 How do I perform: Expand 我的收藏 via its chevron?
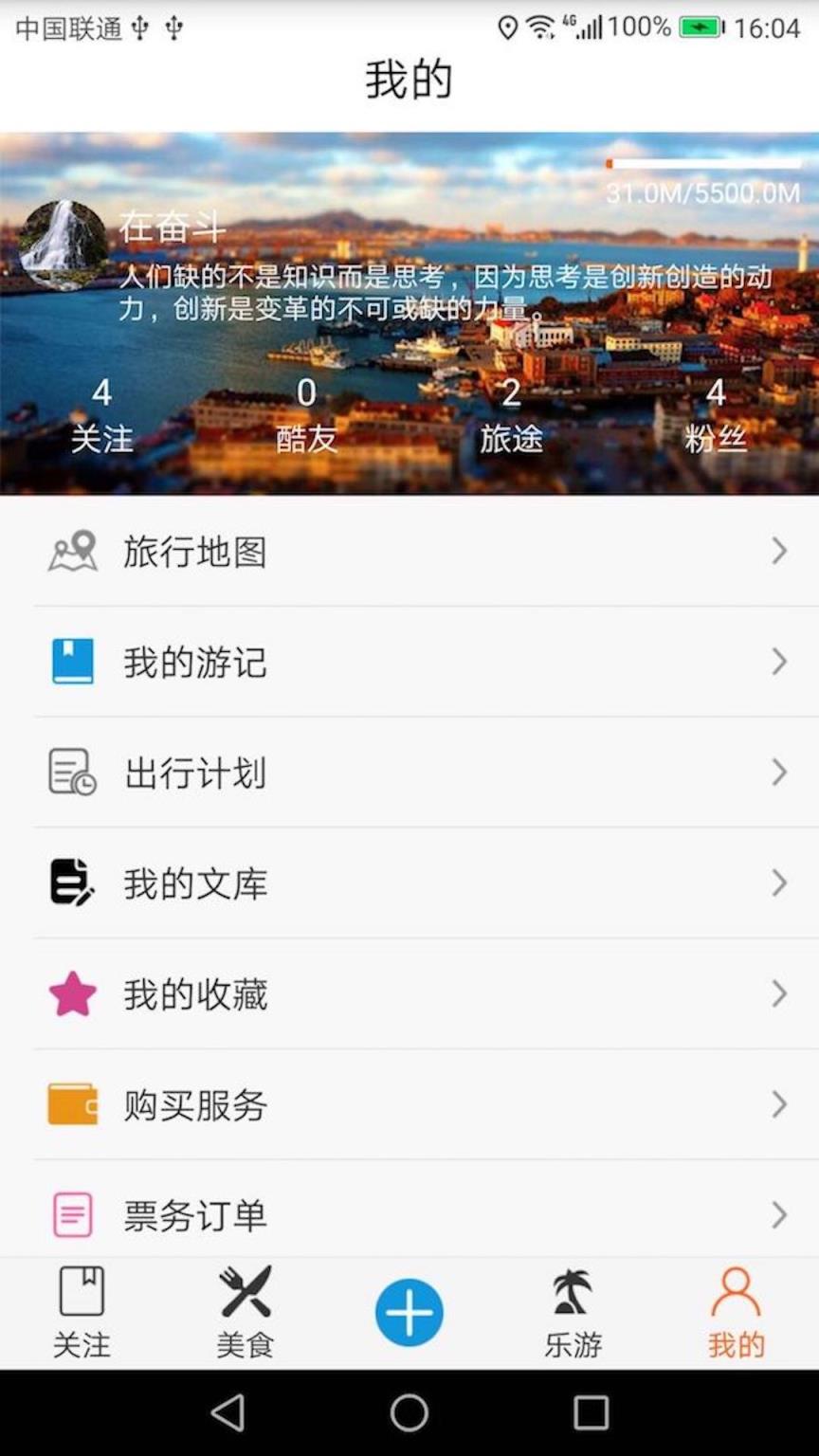[x=779, y=993]
